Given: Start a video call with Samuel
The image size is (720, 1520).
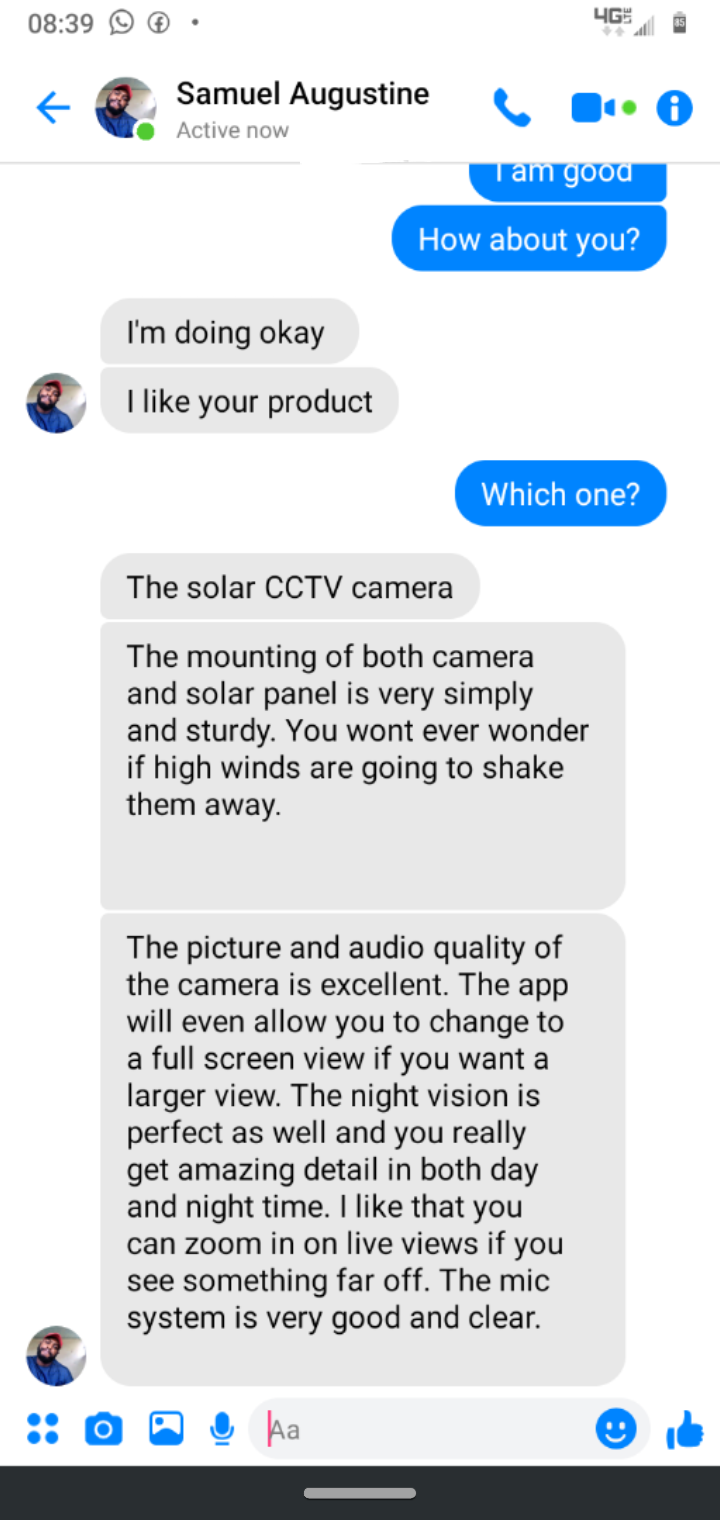Looking at the screenshot, I should (x=594, y=108).
